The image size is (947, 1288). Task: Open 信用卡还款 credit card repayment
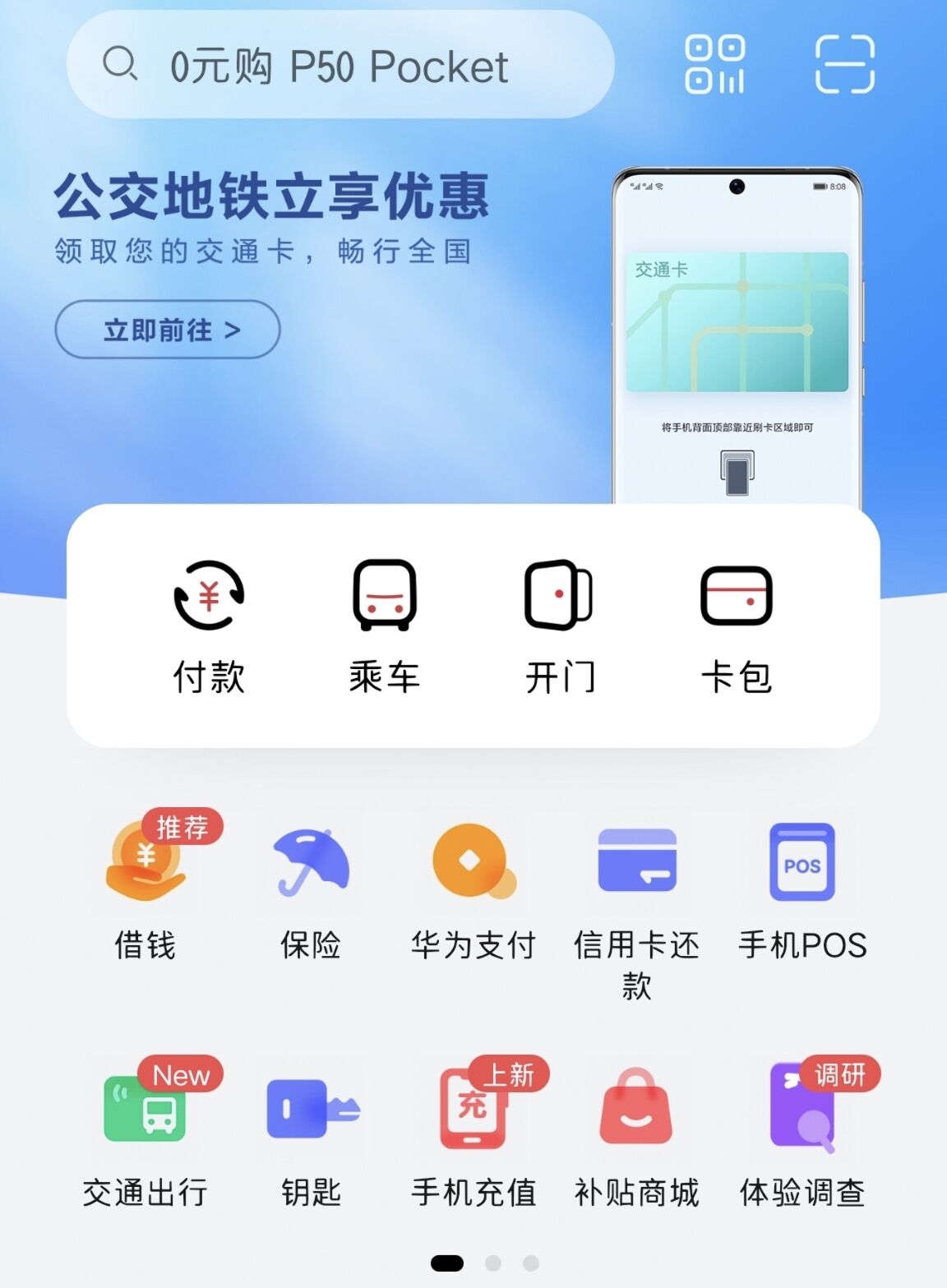(x=637, y=896)
